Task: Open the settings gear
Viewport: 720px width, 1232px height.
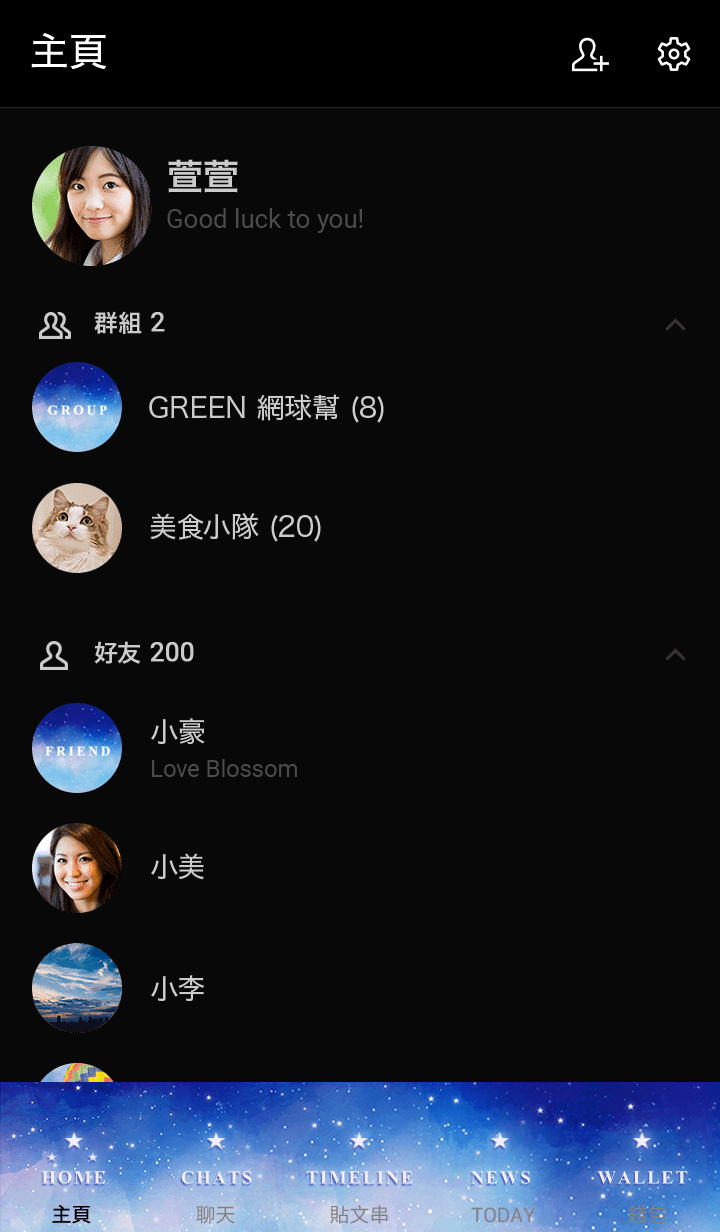Action: (674, 55)
